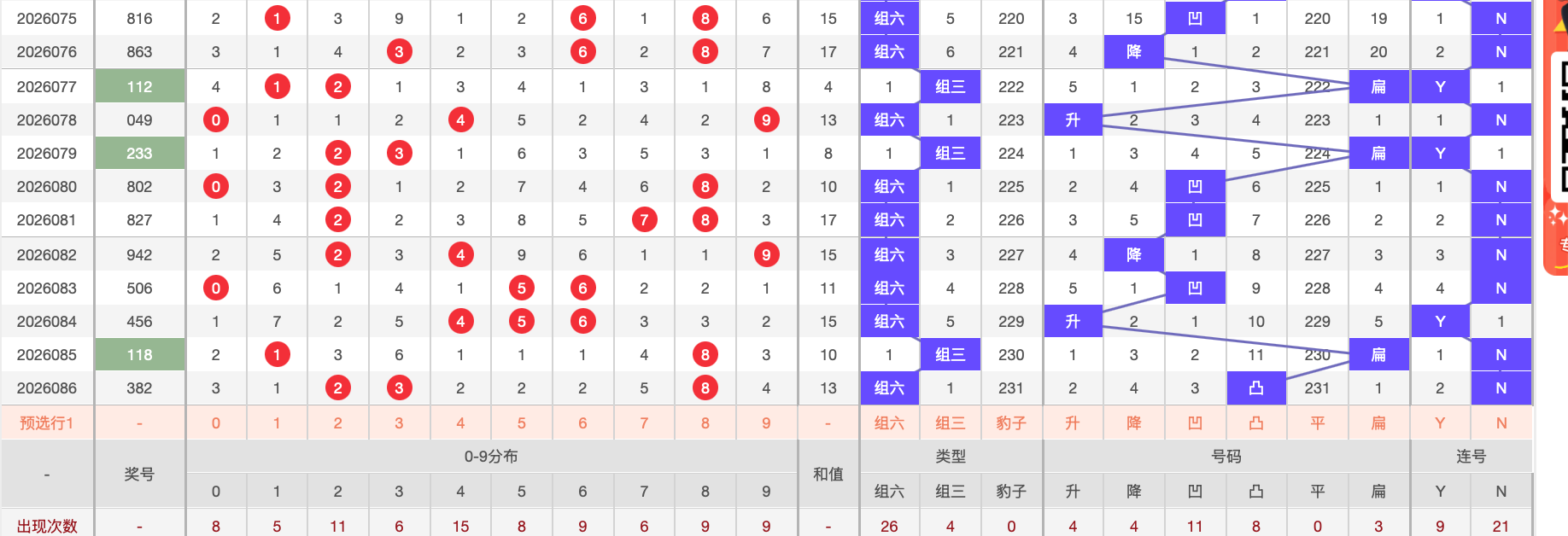
Task: Mark digit 5 in the 预选行1 row
Action: click(x=522, y=423)
